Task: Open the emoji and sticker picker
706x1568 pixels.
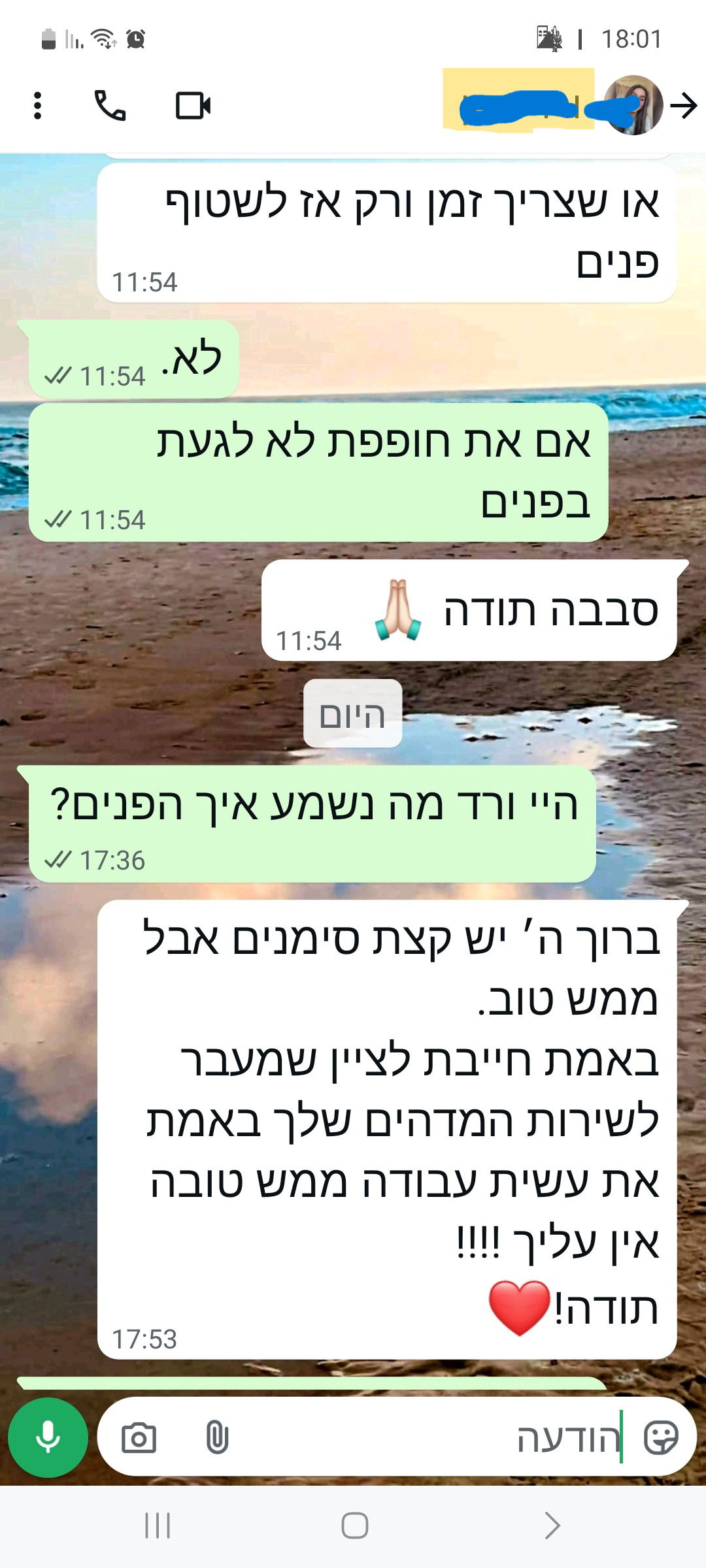Action: coord(660,1437)
